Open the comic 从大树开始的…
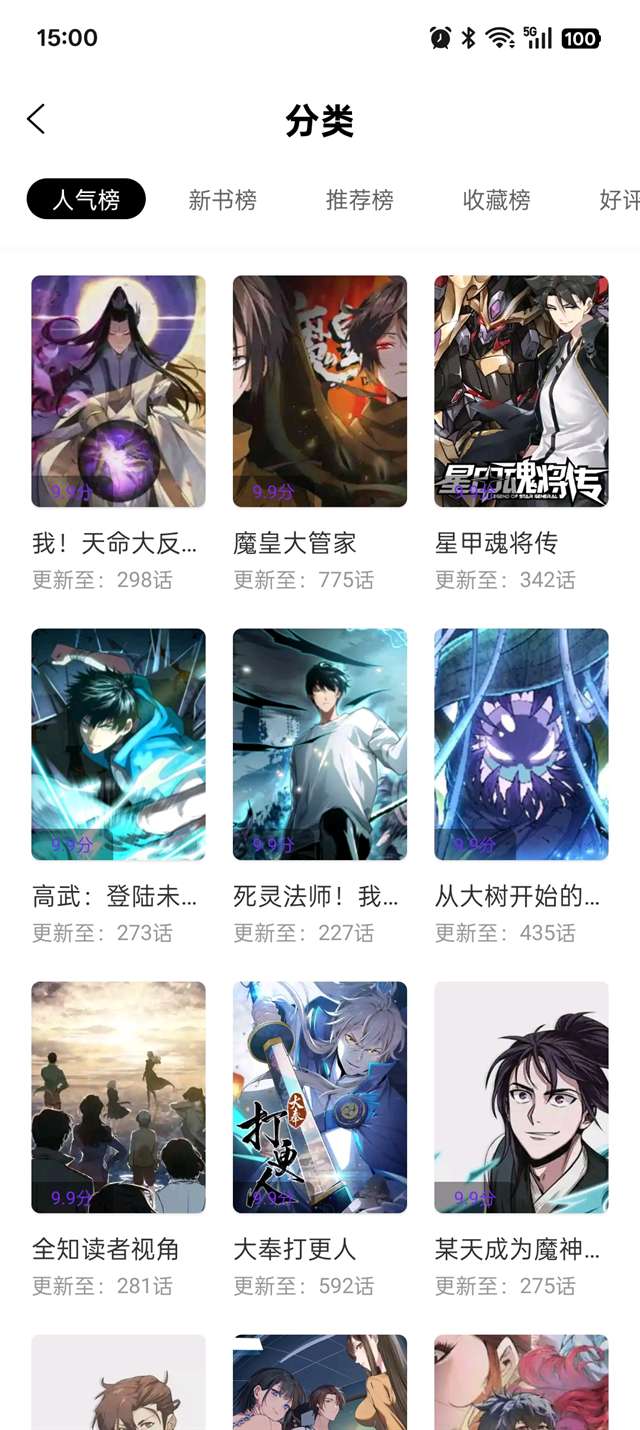The image size is (640, 1430). tap(521, 744)
